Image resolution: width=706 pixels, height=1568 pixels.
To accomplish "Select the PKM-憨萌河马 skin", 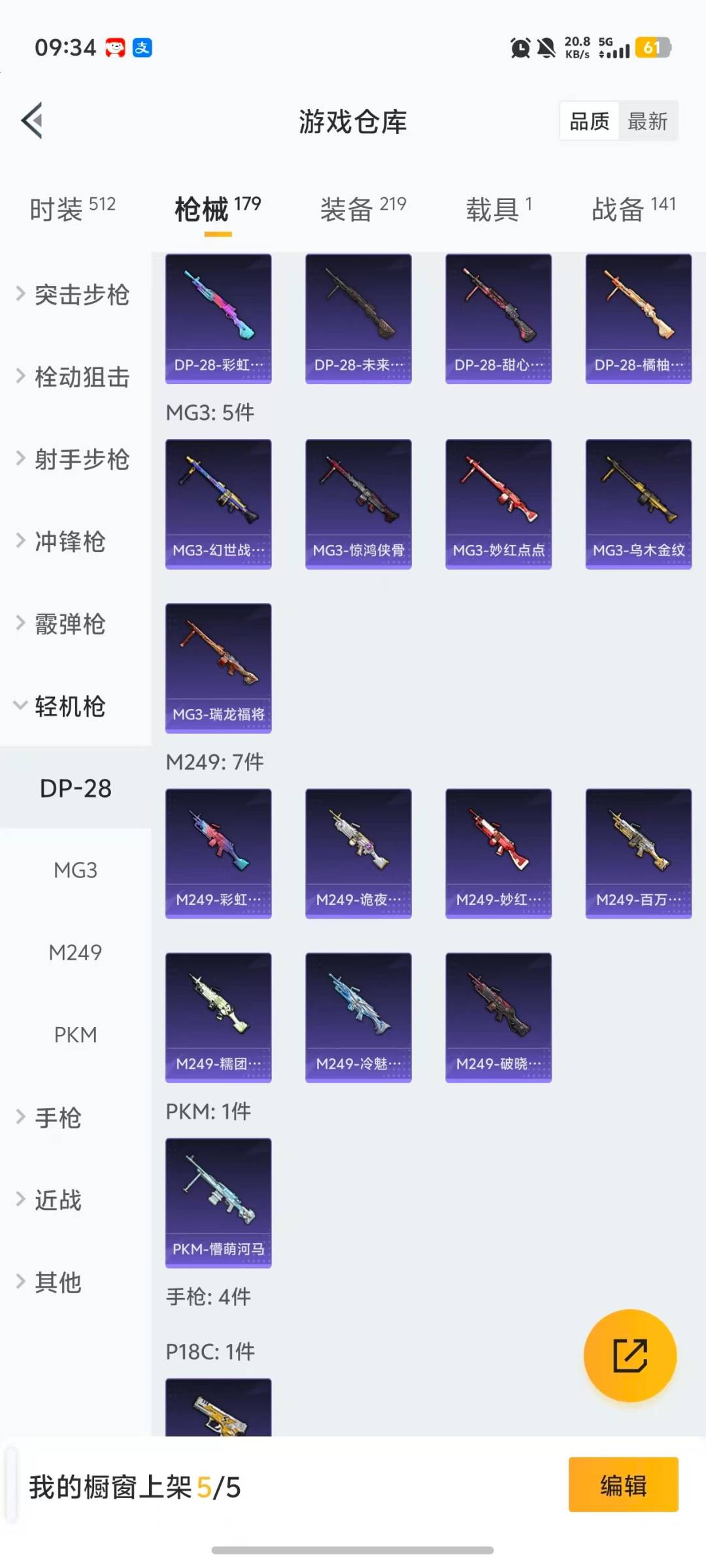I will click(x=218, y=1202).
